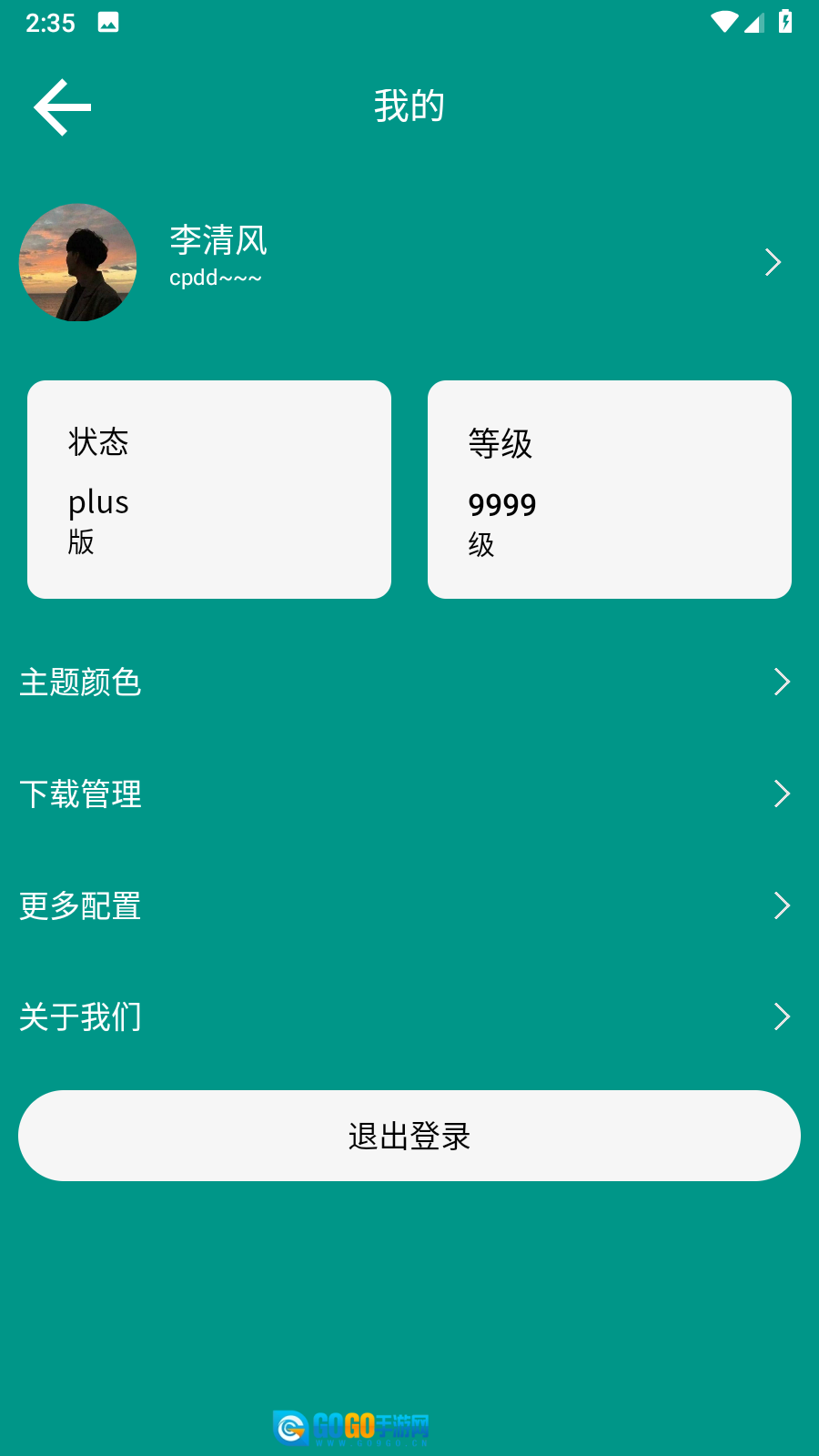819x1456 pixels.
Task: Expand 下载管理 using its arrow
Action: point(781,794)
